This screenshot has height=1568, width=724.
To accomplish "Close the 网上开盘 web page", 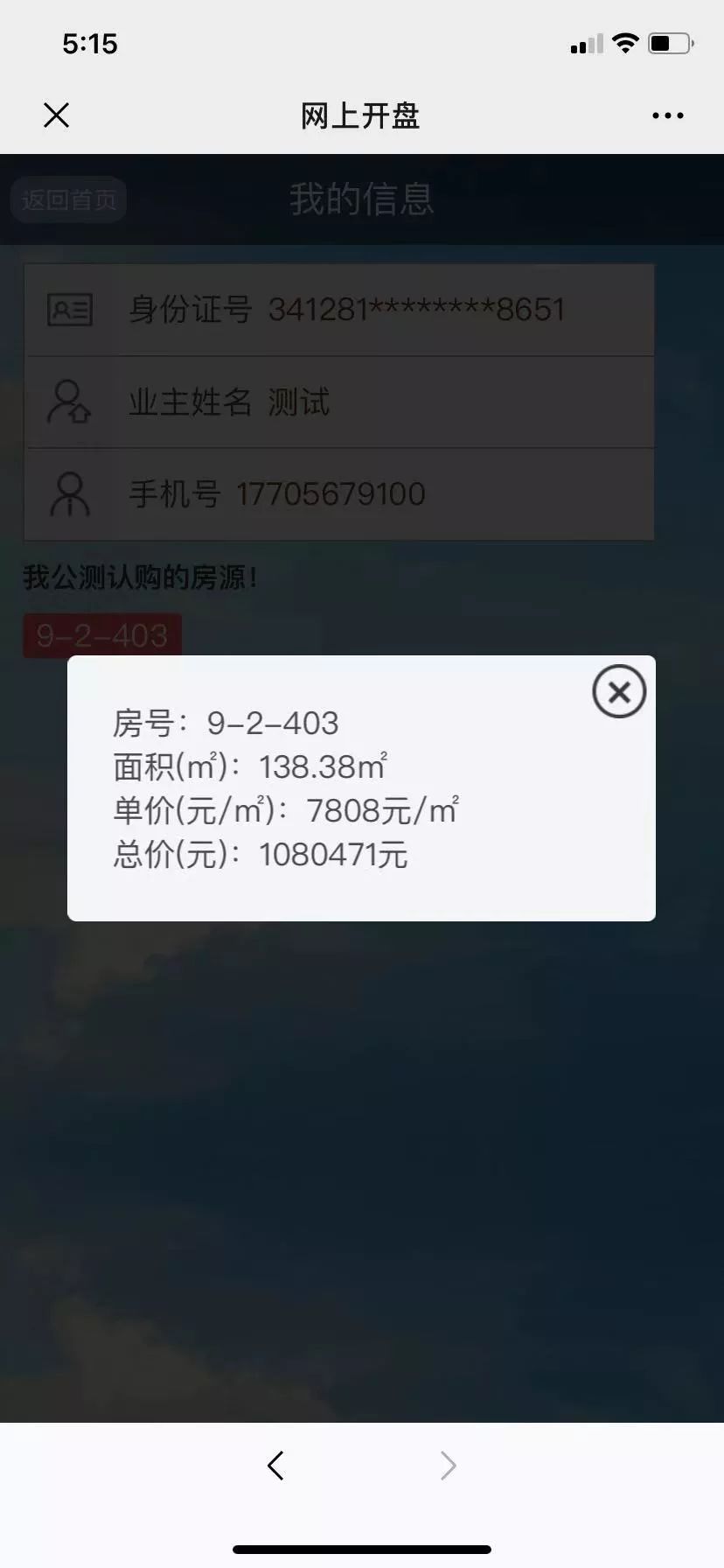I will pyautogui.click(x=56, y=115).
